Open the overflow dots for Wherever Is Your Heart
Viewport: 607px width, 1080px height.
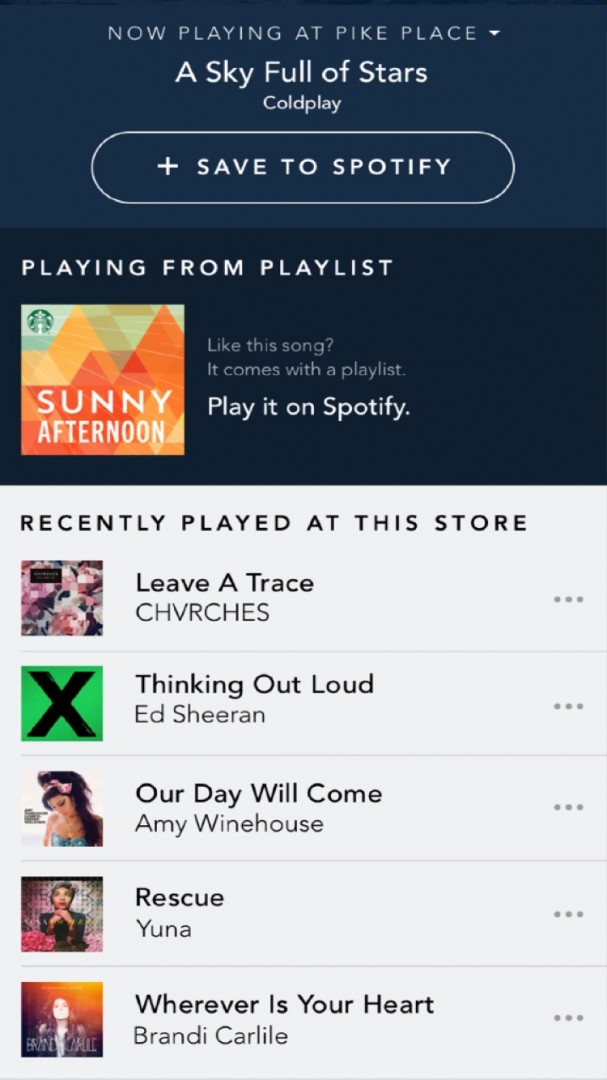point(568,1018)
